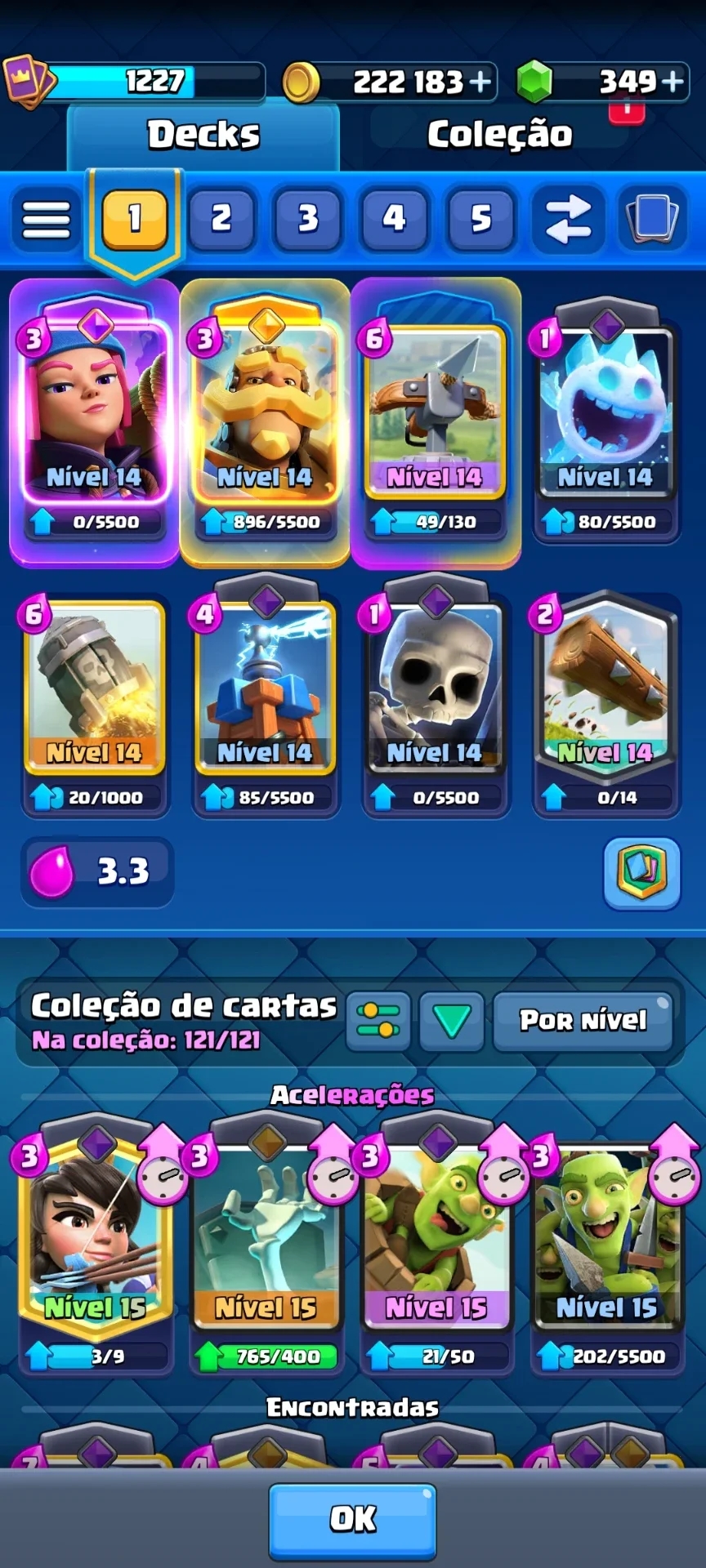Open the tower troop shield button

pyautogui.click(x=642, y=873)
